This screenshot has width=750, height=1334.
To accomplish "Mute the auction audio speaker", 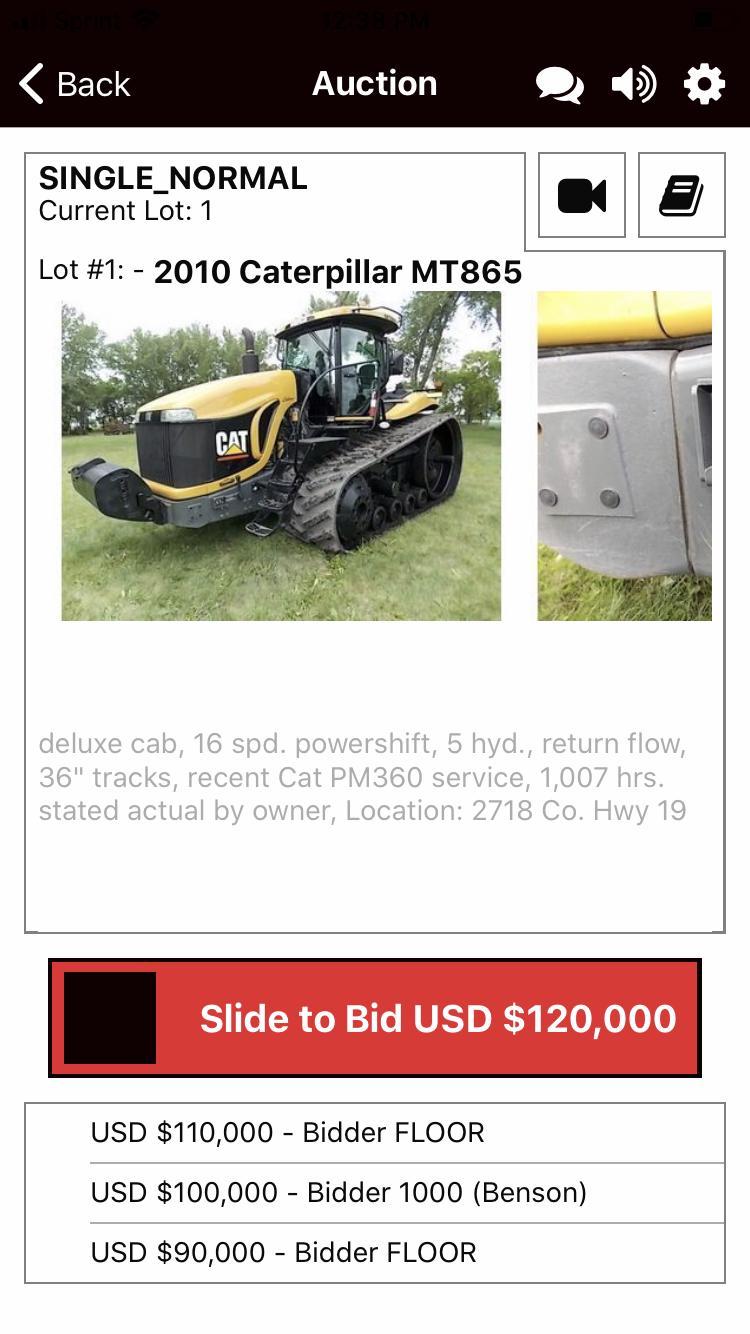I will click(633, 84).
